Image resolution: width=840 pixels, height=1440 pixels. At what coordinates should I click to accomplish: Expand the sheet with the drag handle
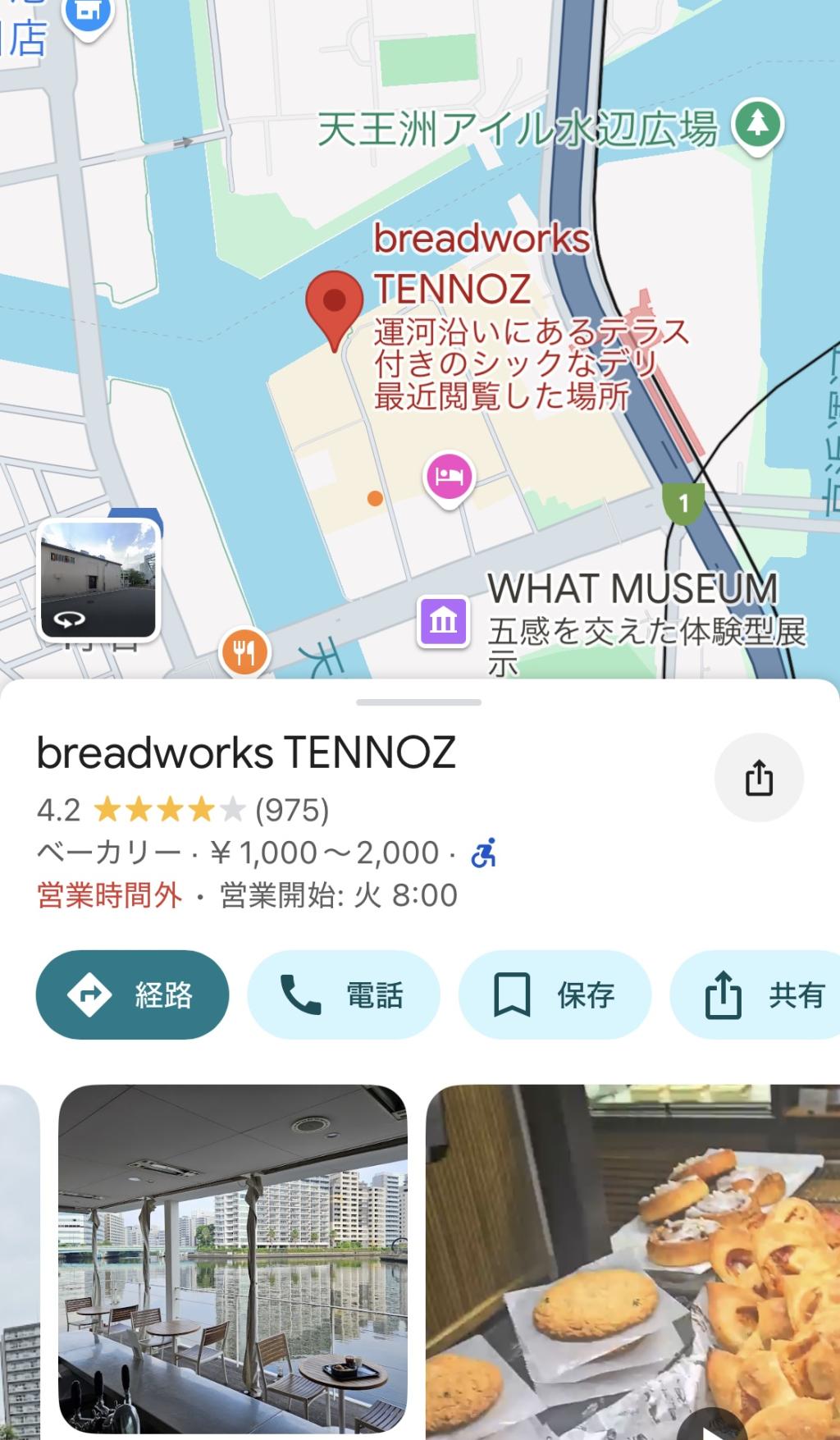(x=419, y=702)
